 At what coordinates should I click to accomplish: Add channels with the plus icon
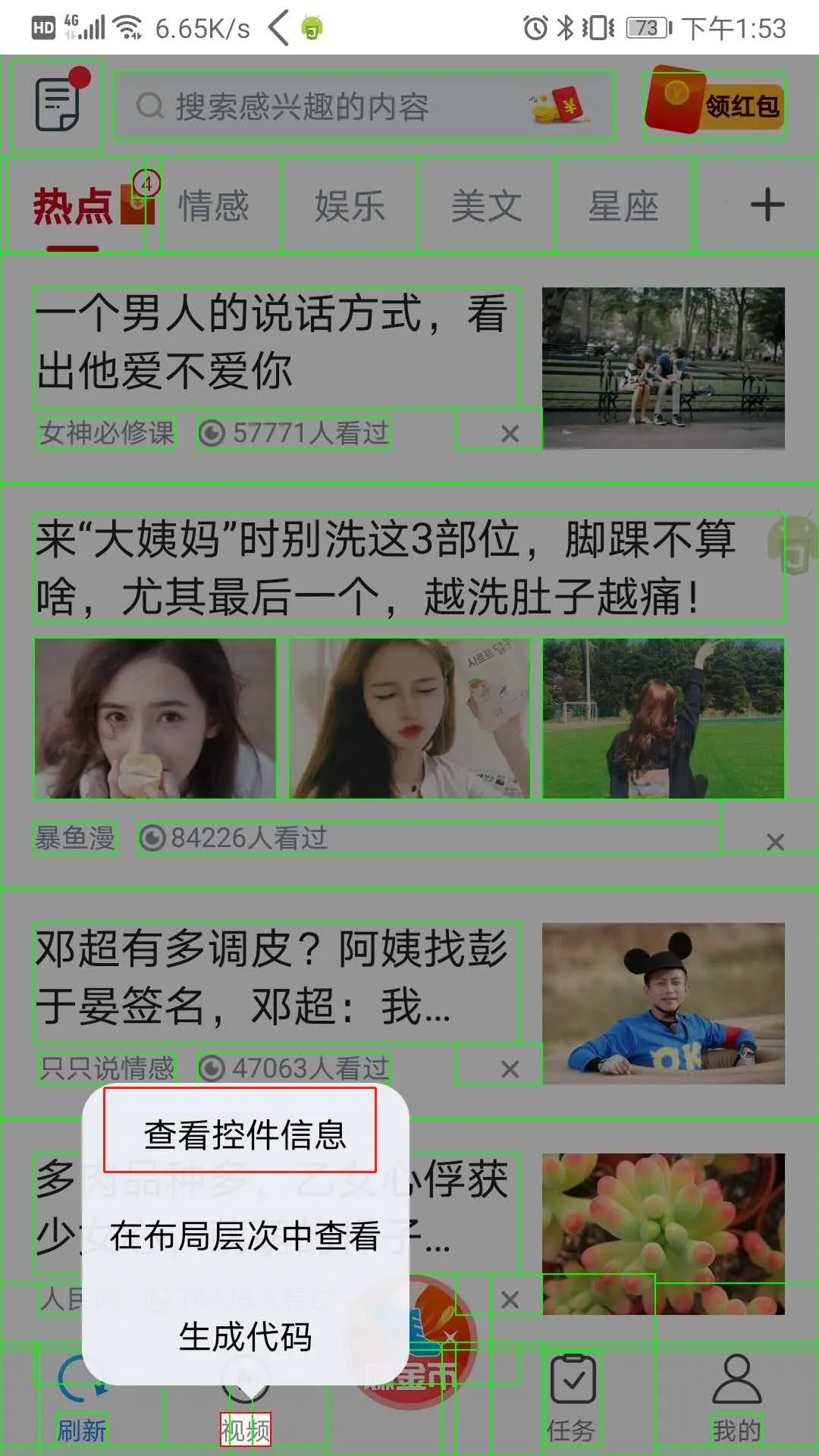click(767, 205)
